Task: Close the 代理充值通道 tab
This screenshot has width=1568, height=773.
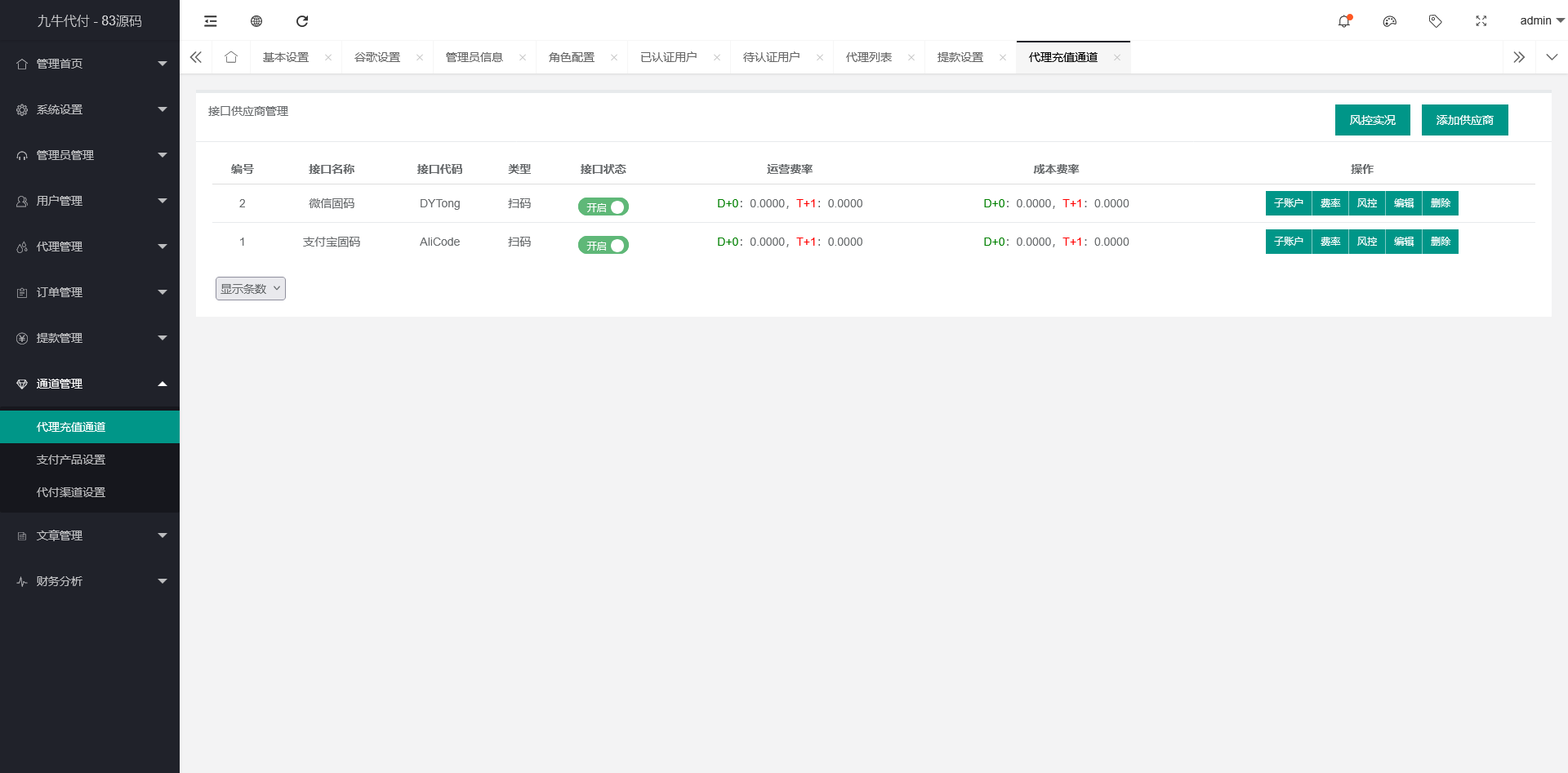Action: [x=1117, y=57]
